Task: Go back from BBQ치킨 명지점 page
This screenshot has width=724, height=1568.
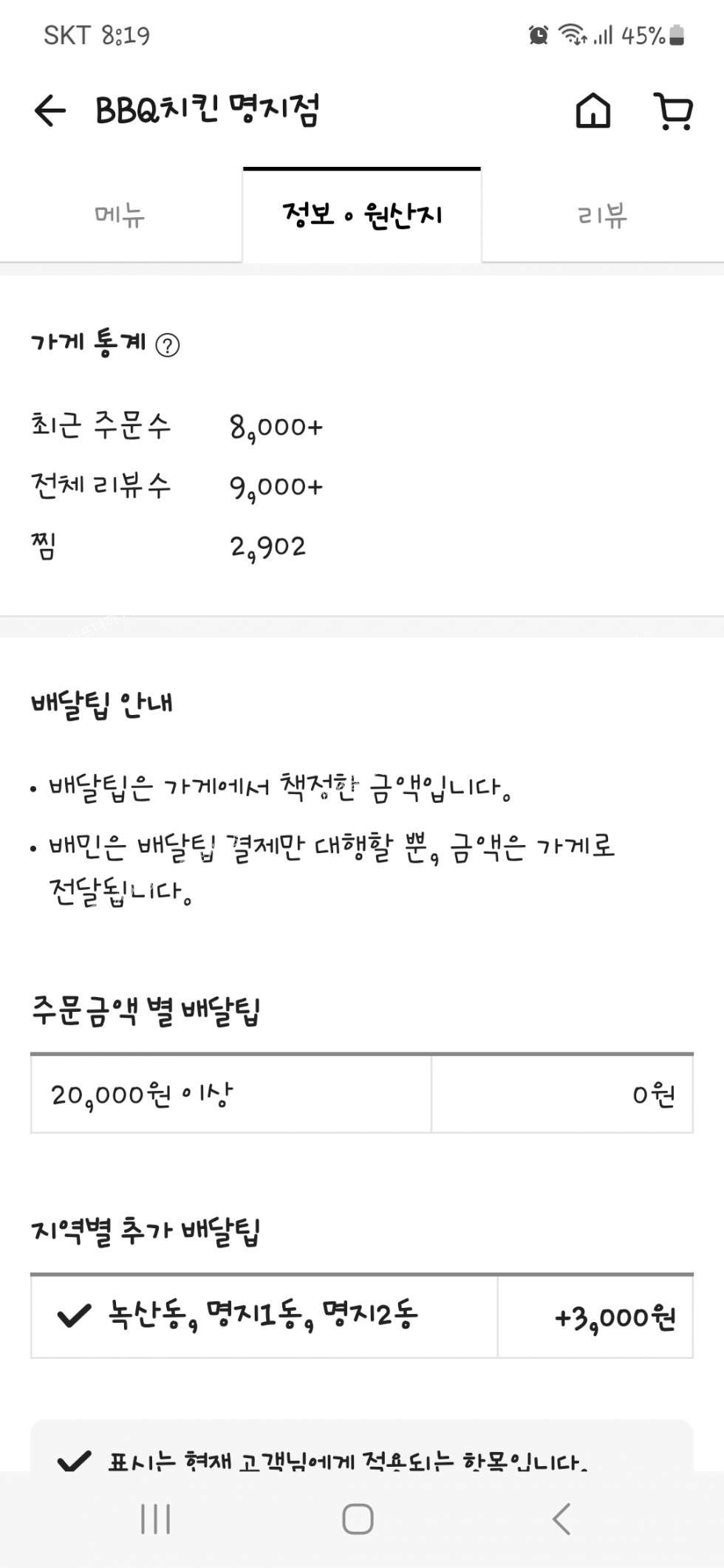Action: (x=49, y=112)
